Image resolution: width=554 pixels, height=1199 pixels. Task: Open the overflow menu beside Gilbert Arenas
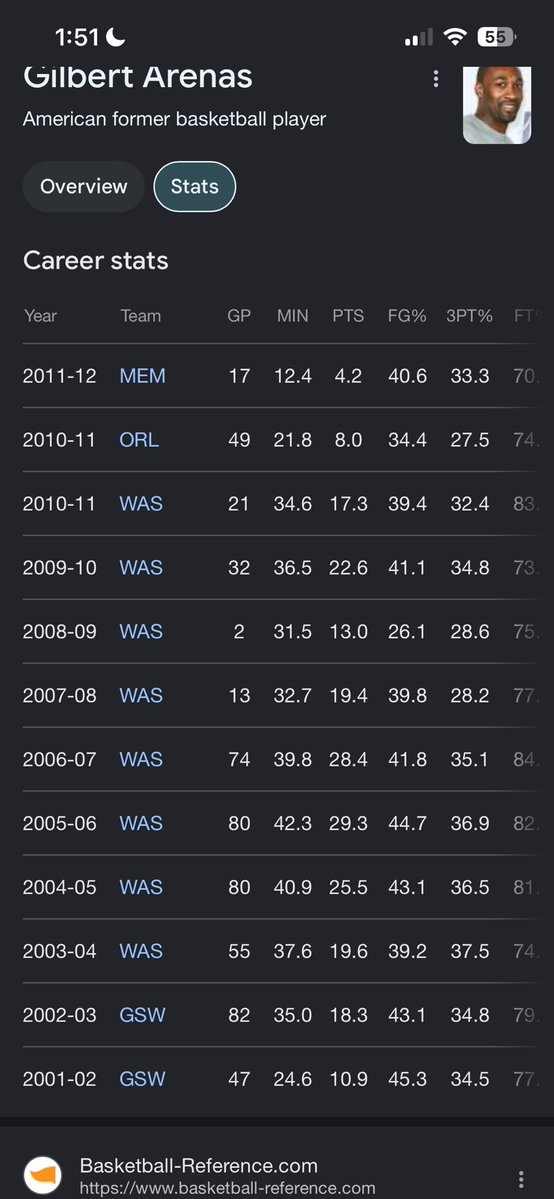[435, 79]
